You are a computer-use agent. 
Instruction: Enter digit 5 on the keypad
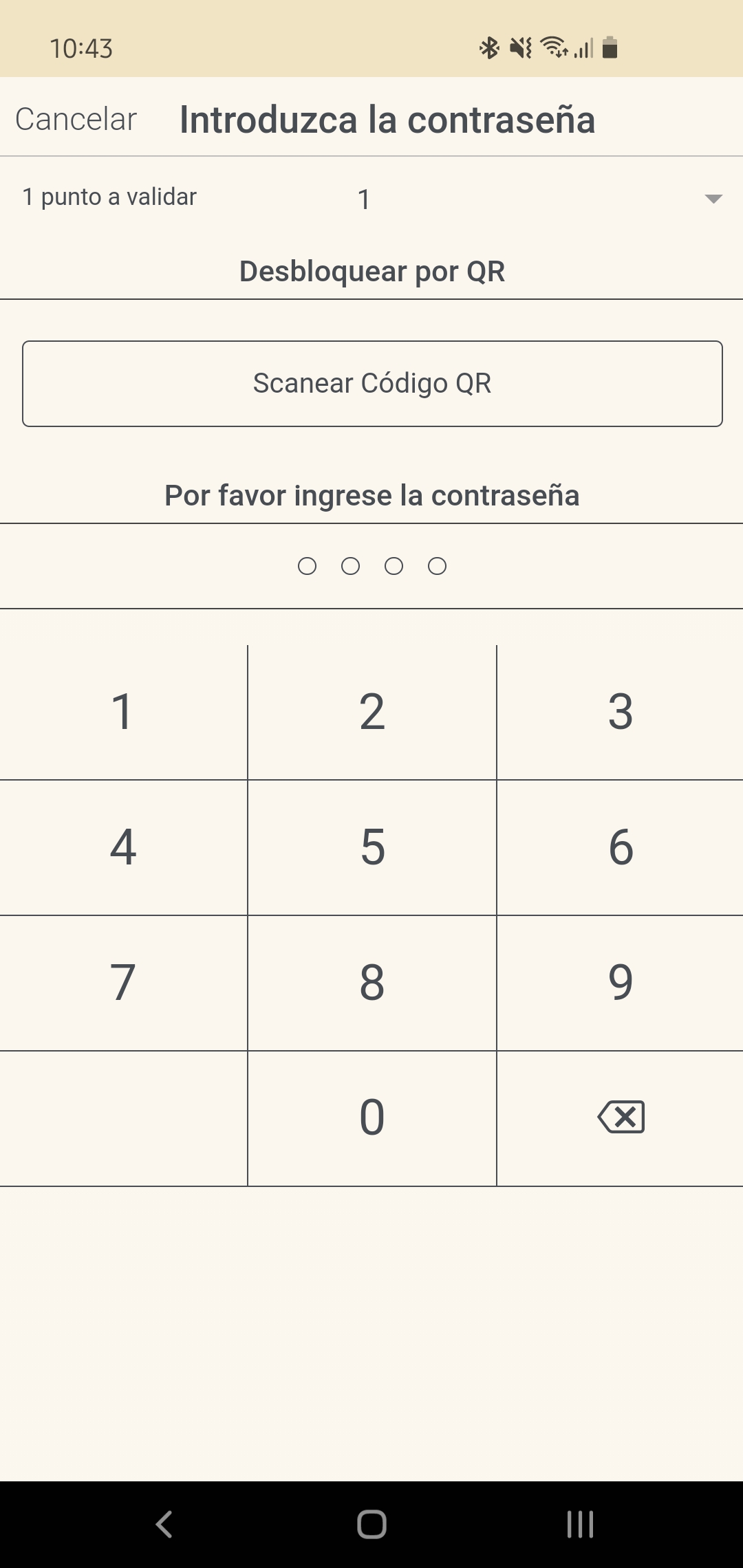pyautogui.click(x=372, y=848)
